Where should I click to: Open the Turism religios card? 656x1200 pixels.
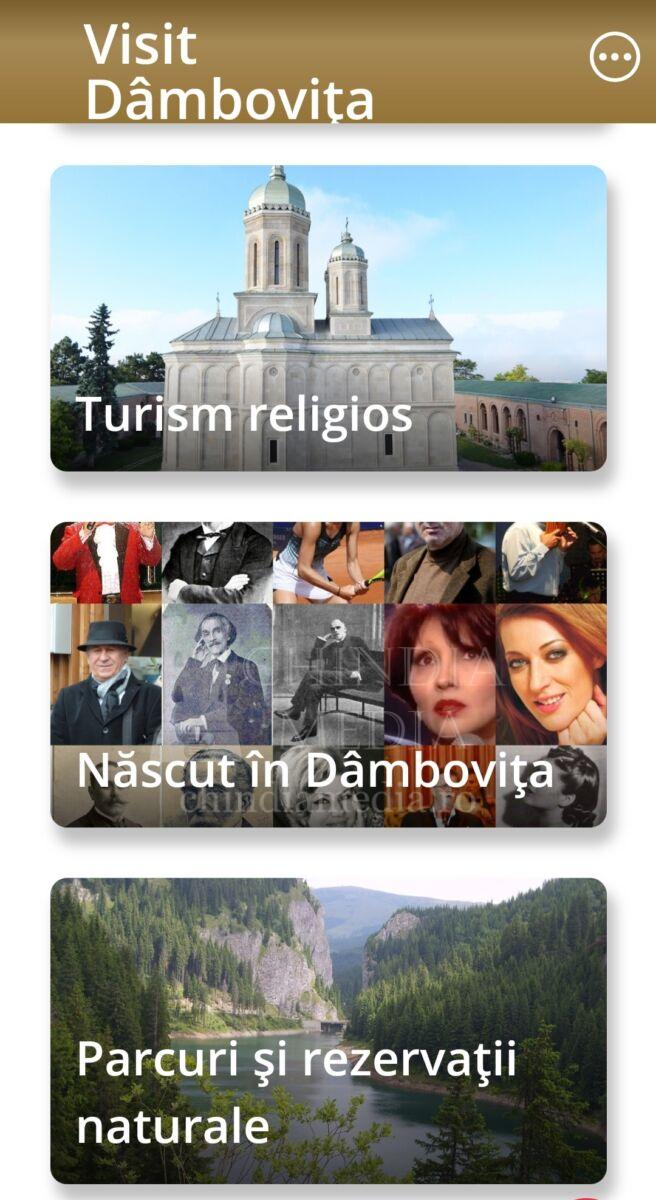(328, 318)
